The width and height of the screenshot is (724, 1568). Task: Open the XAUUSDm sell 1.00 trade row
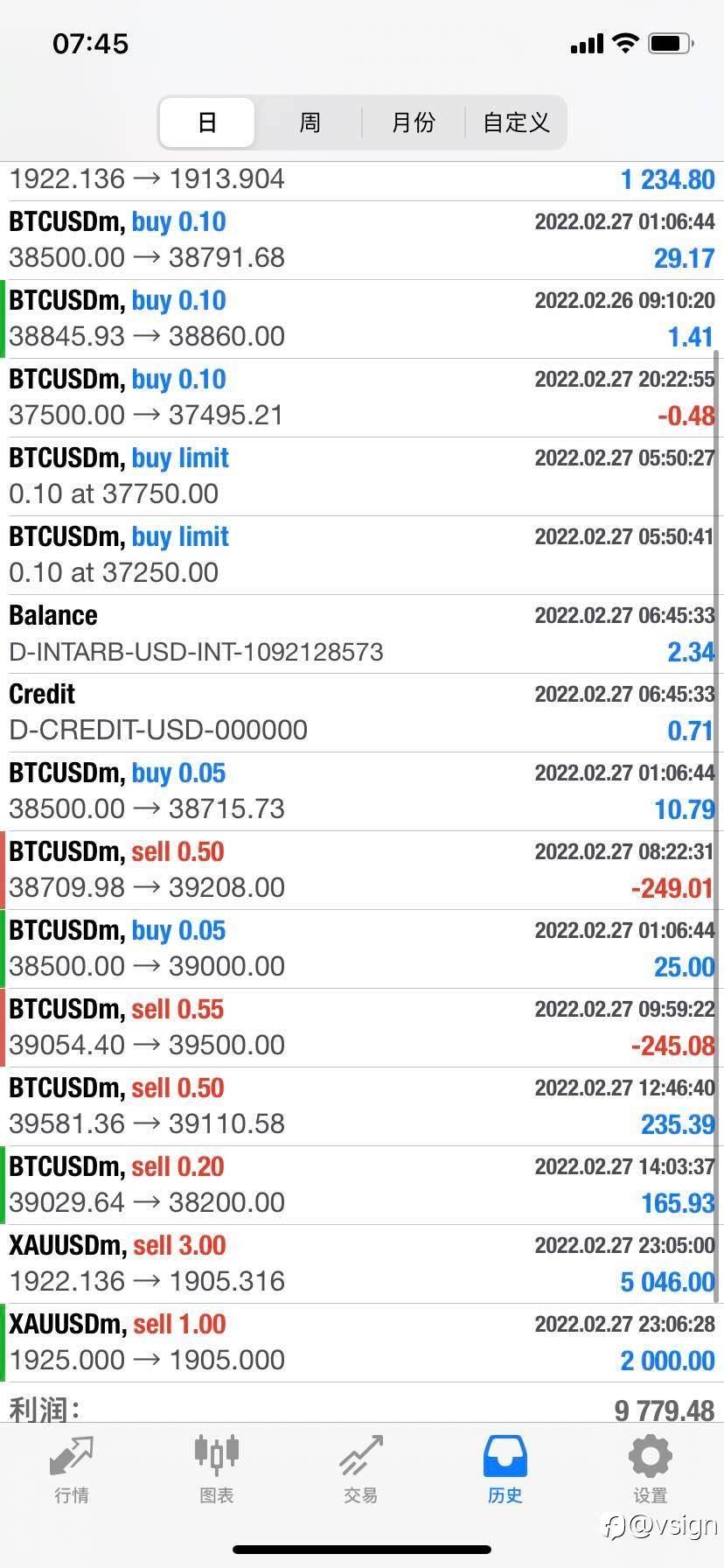[362, 1343]
